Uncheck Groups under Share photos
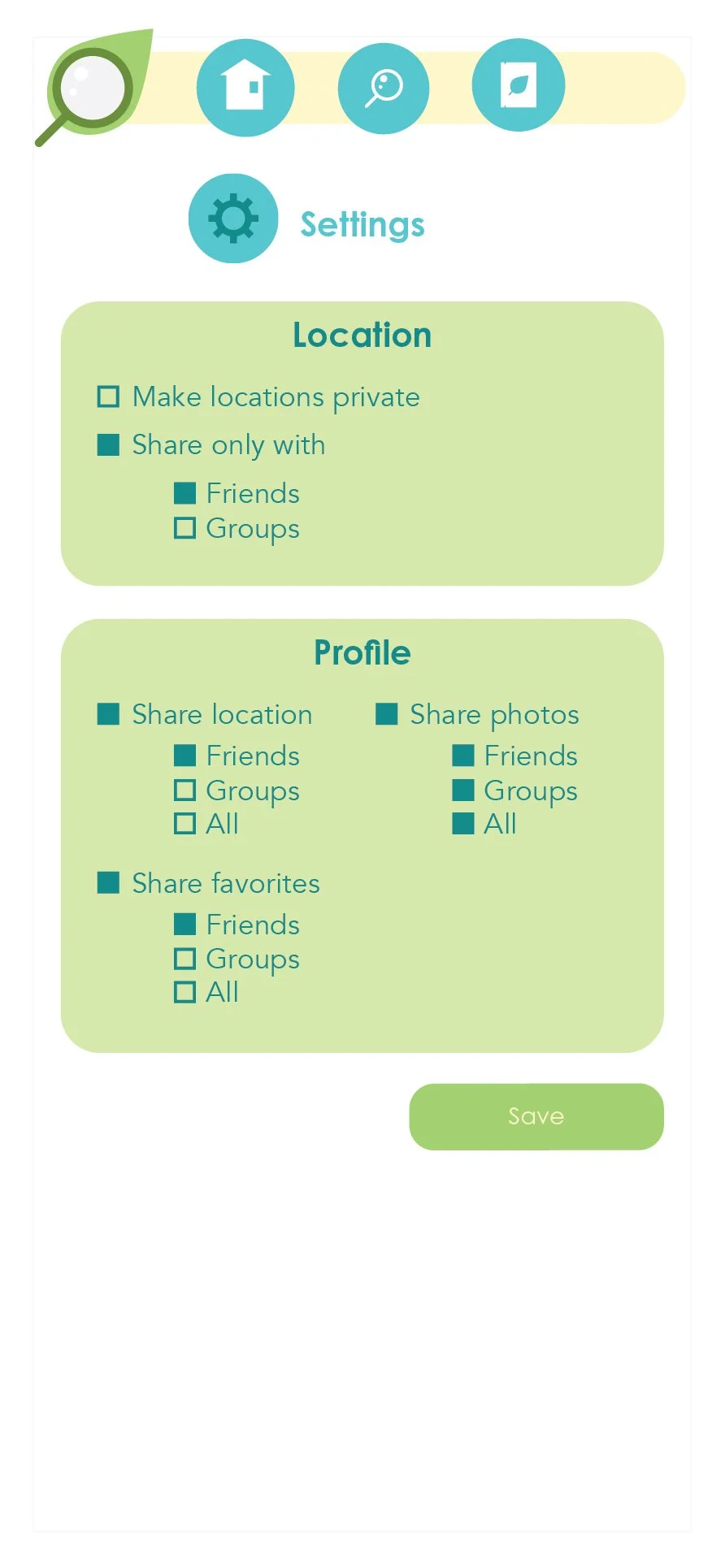This screenshot has height=1568, width=725. pos(463,790)
